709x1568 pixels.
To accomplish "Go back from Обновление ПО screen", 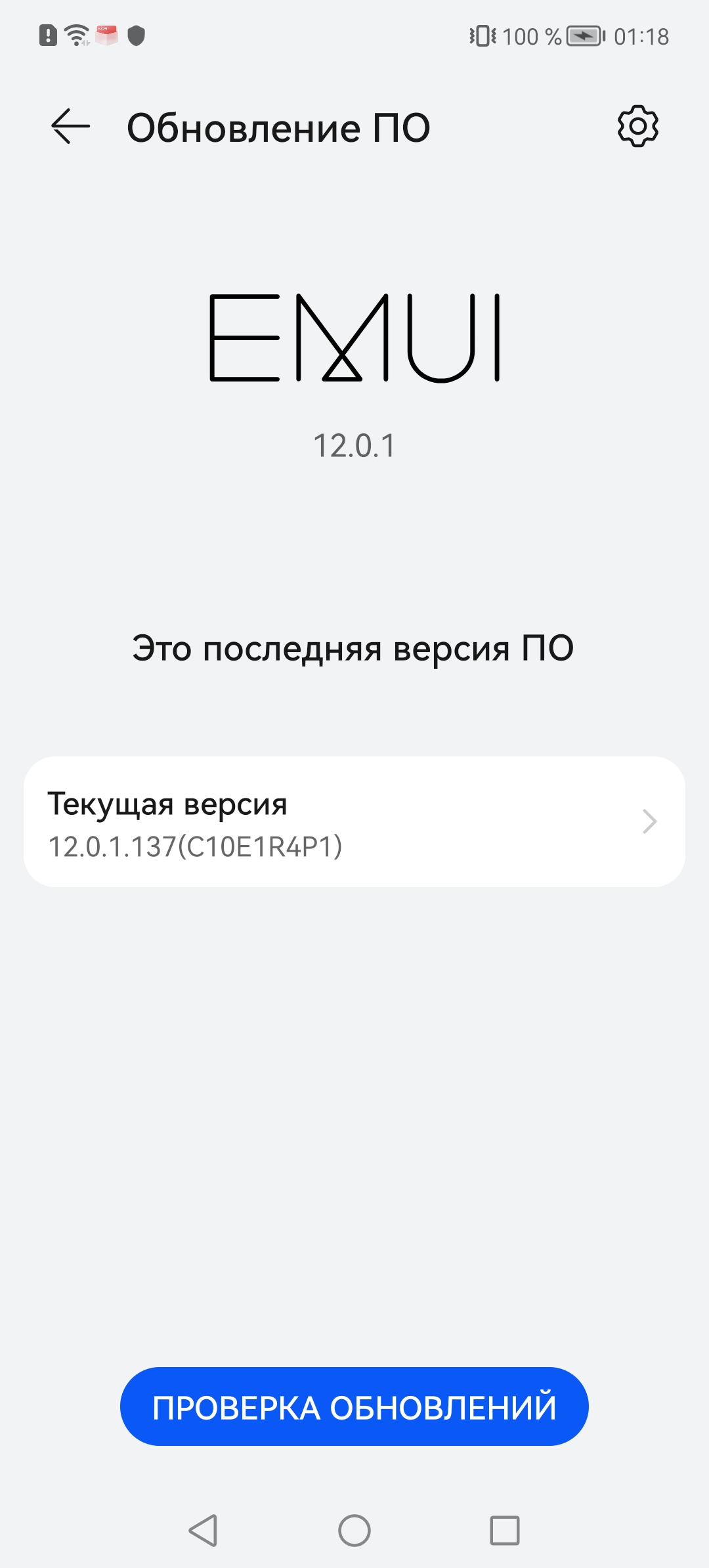I will tap(70, 126).
